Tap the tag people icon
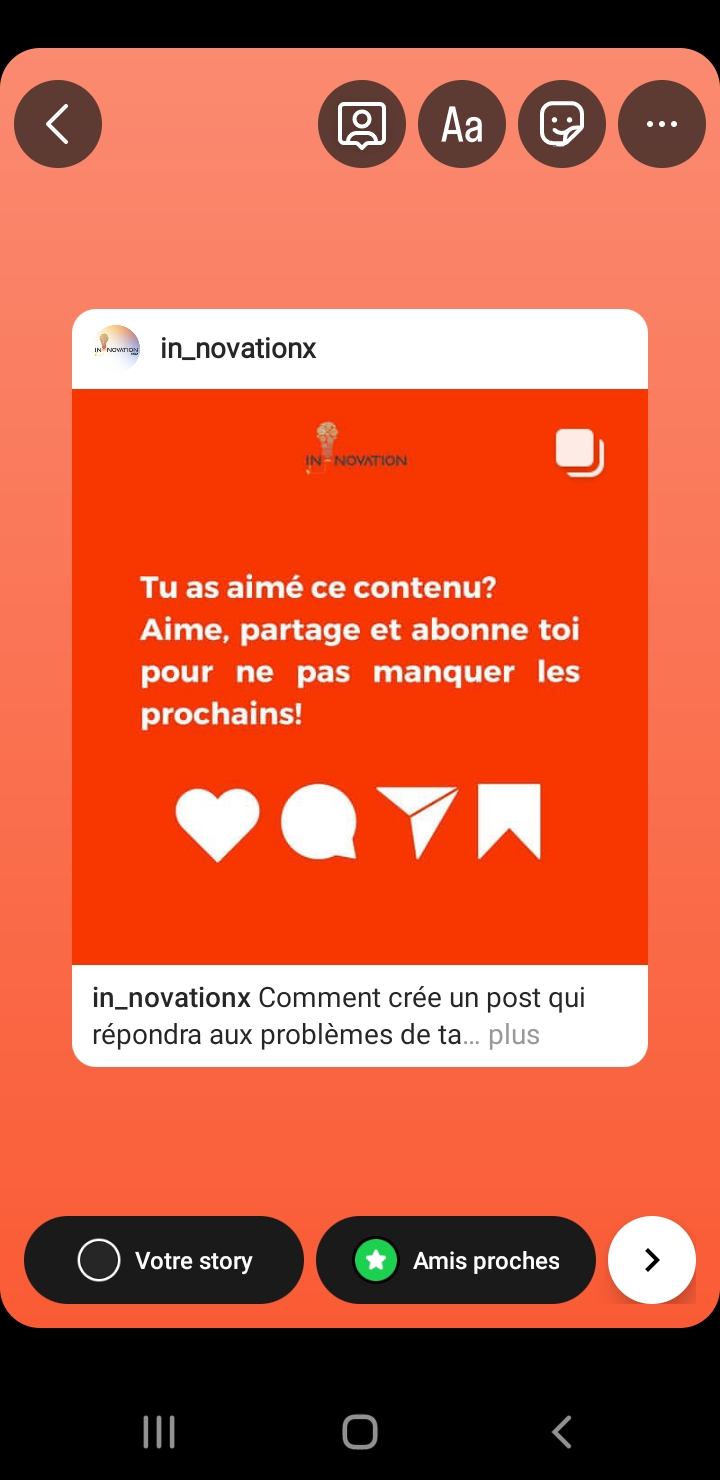The image size is (720, 1480). [362, 124]
